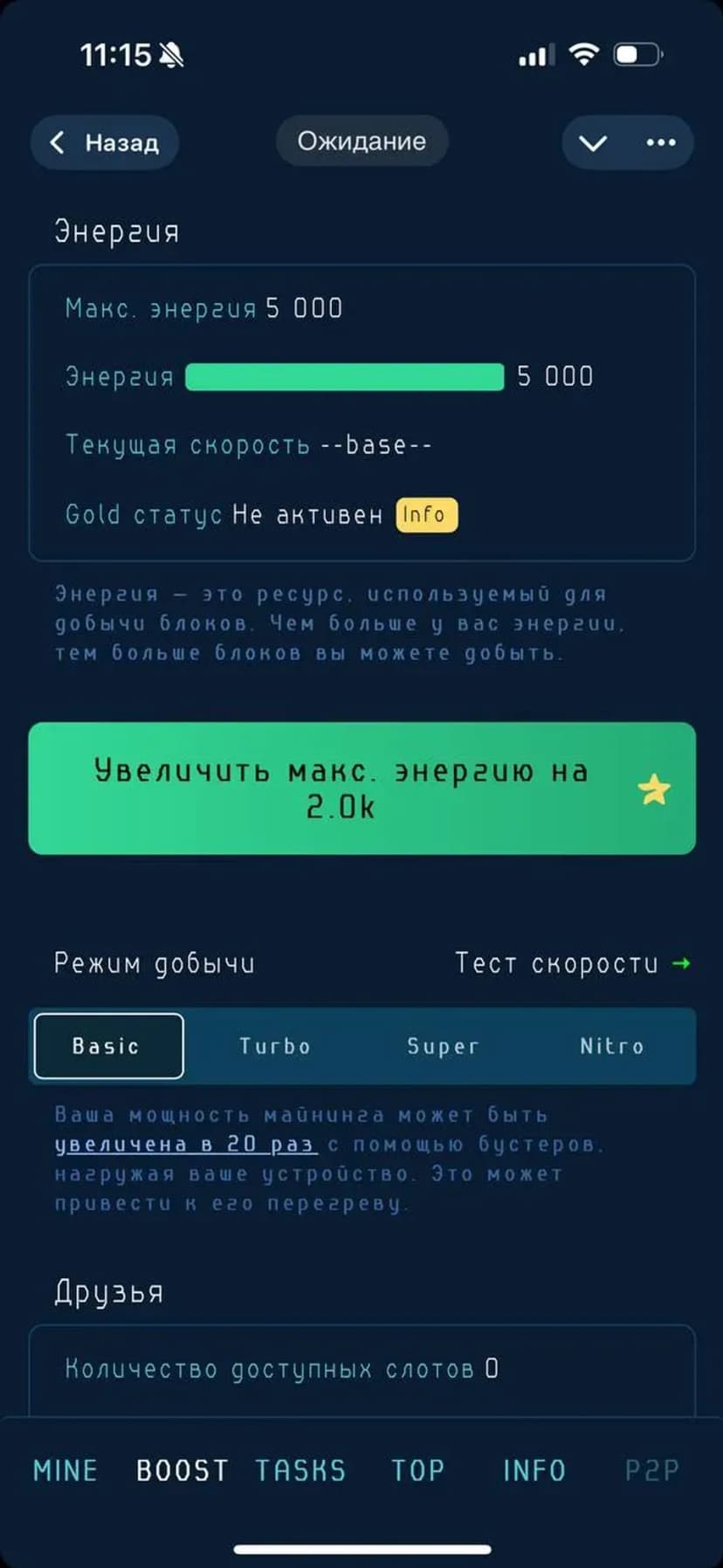The width and height of the screenshot is (723, 1568).
Task: Open the BOOST tab
Action: pyautogui.click(x=182, y=1470)
